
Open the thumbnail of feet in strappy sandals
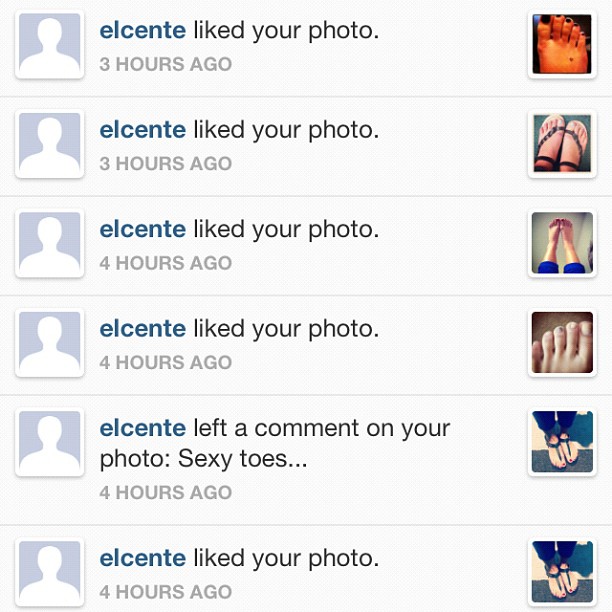pos(562,144)
